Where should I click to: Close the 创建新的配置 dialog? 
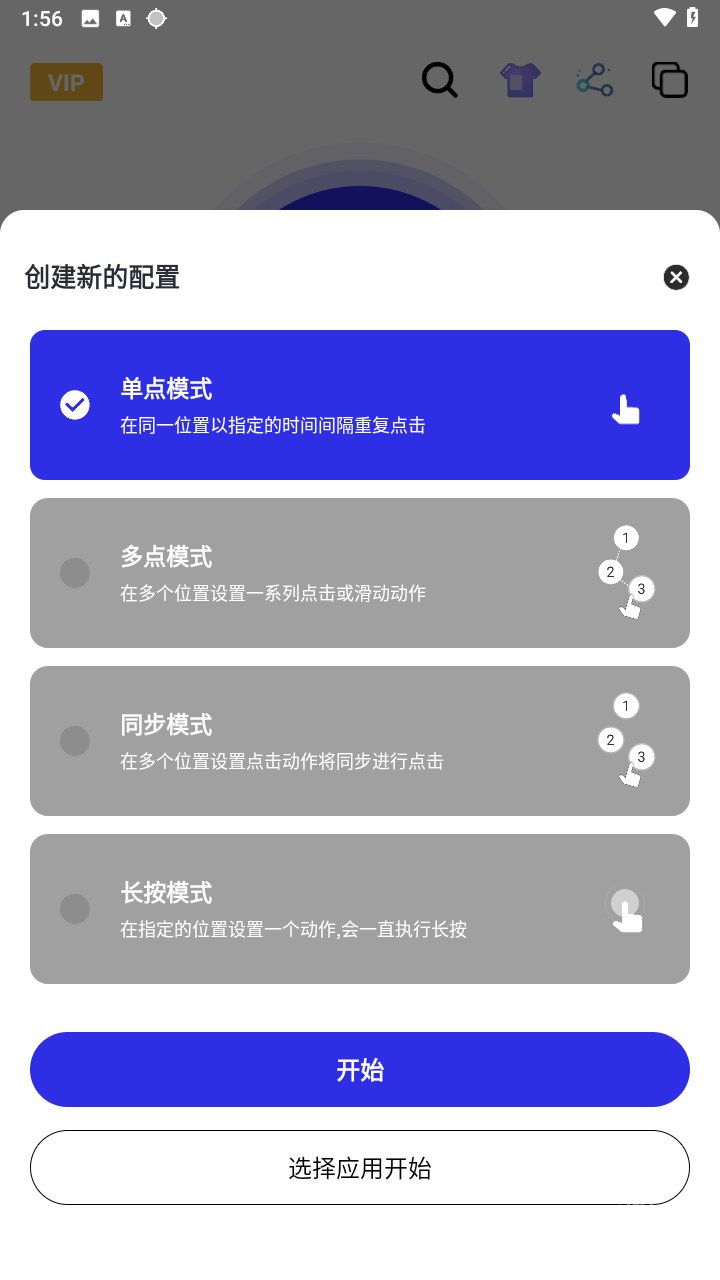(x=675, y=277)
